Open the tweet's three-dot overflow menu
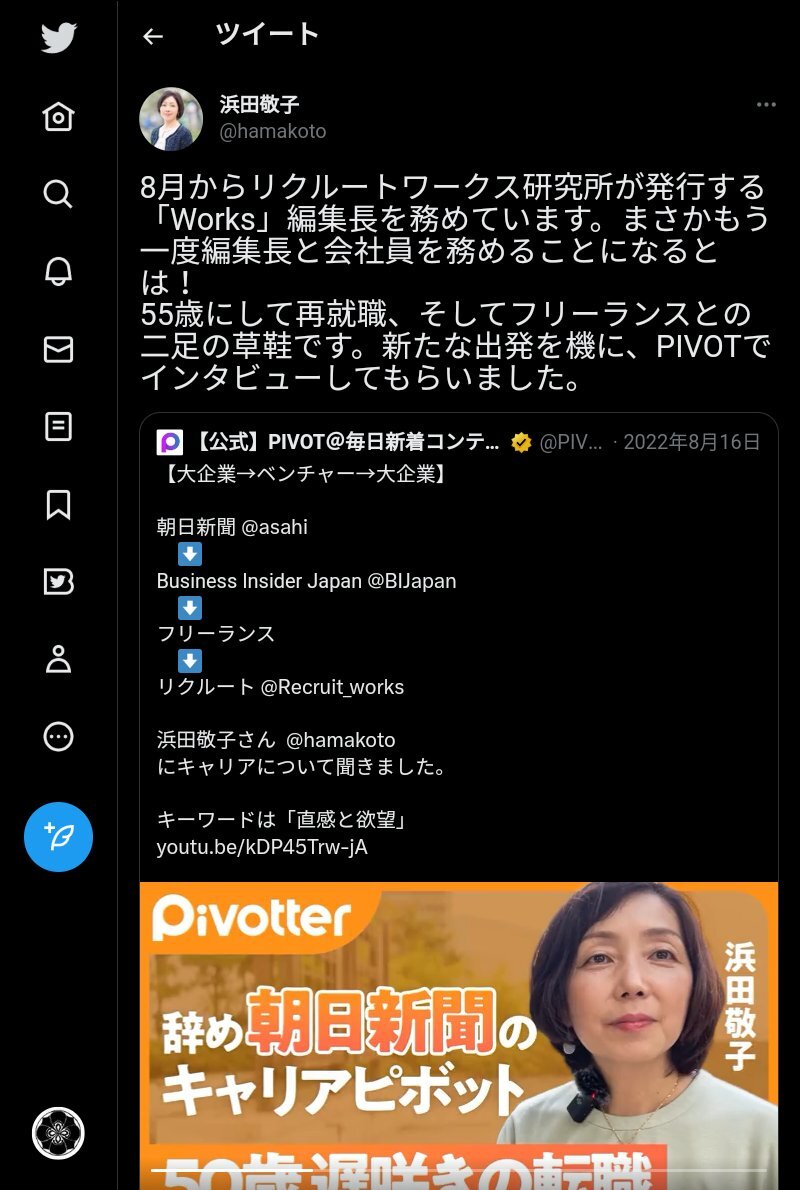This screenshot has width=800, height=1190. coord(766,105)
